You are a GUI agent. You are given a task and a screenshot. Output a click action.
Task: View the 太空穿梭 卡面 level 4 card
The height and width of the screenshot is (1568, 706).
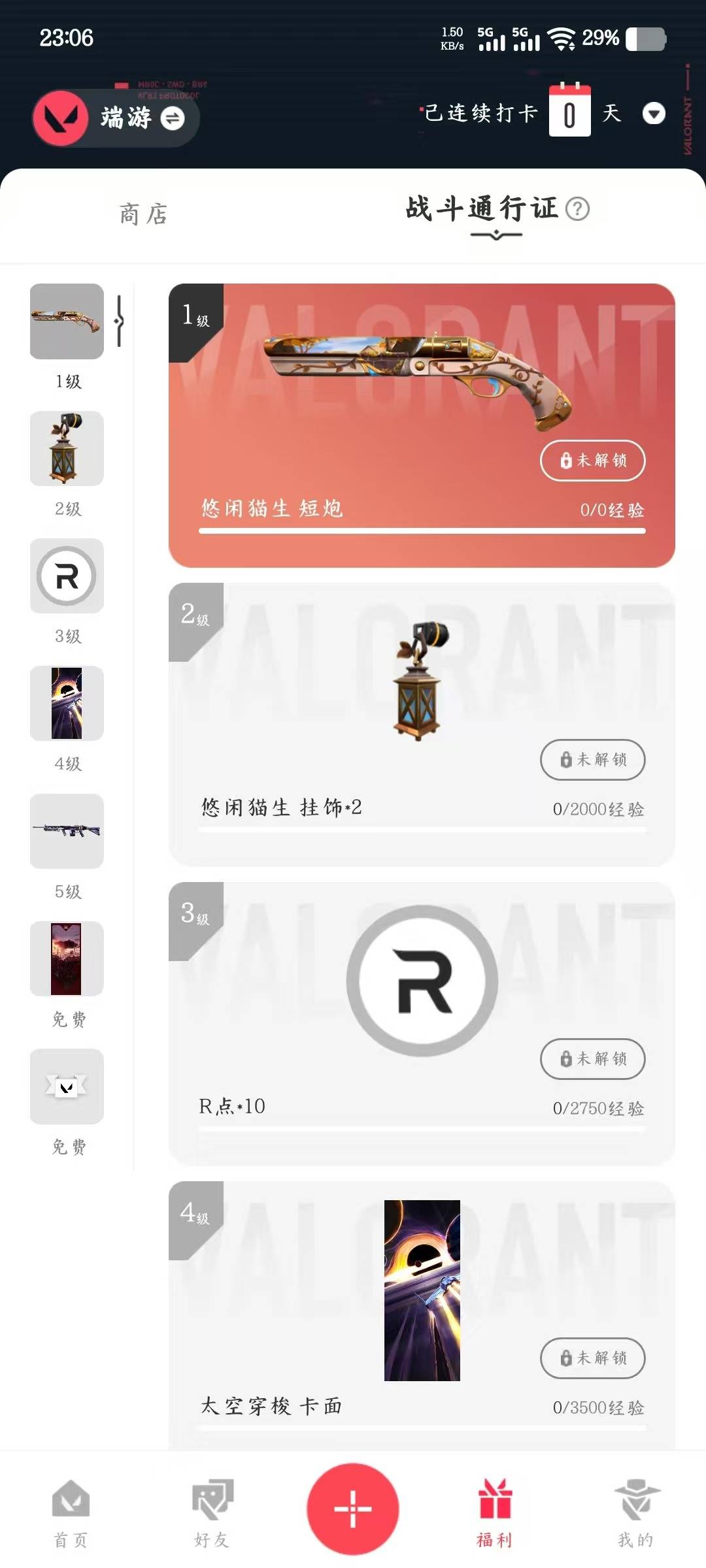click(x=422, y=1300)
